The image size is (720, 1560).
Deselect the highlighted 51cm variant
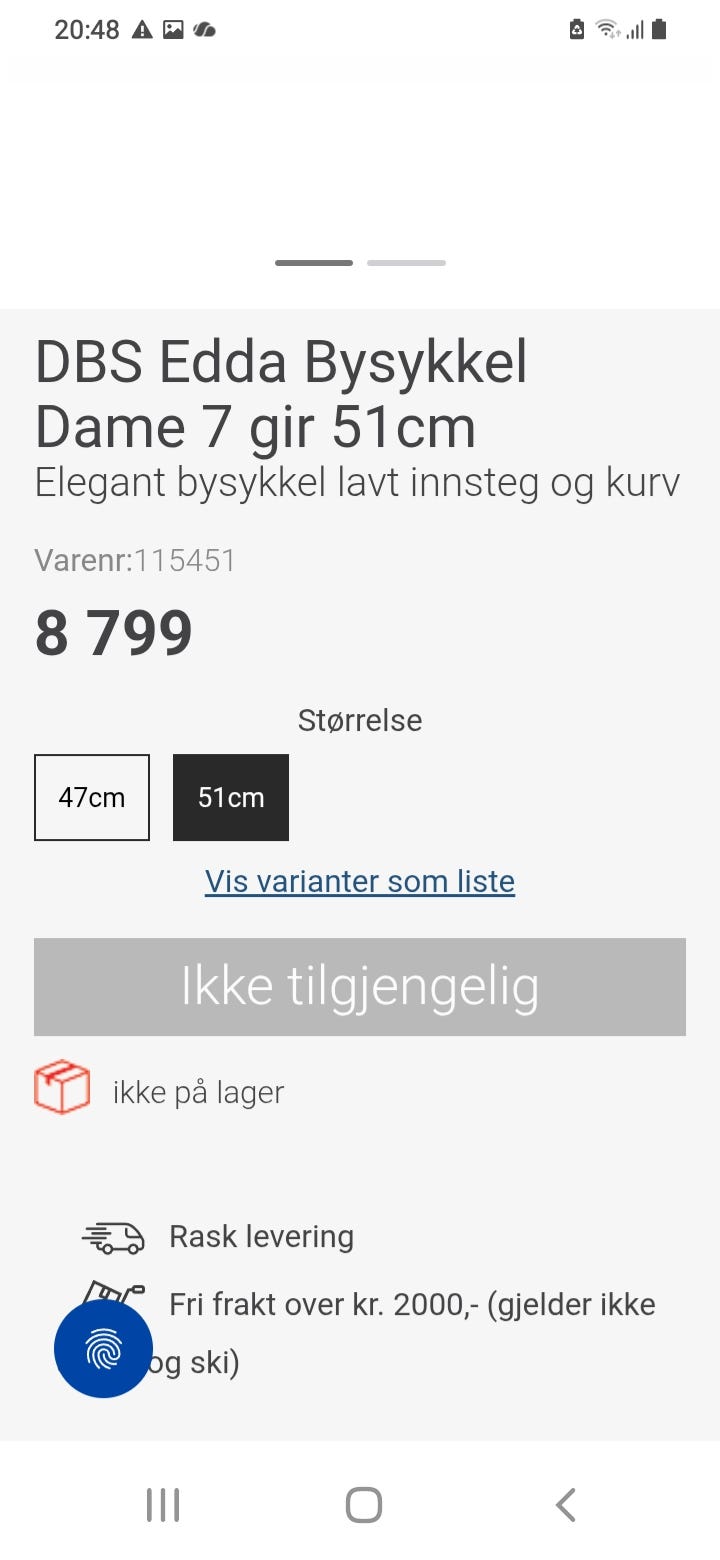pos(230,797)
